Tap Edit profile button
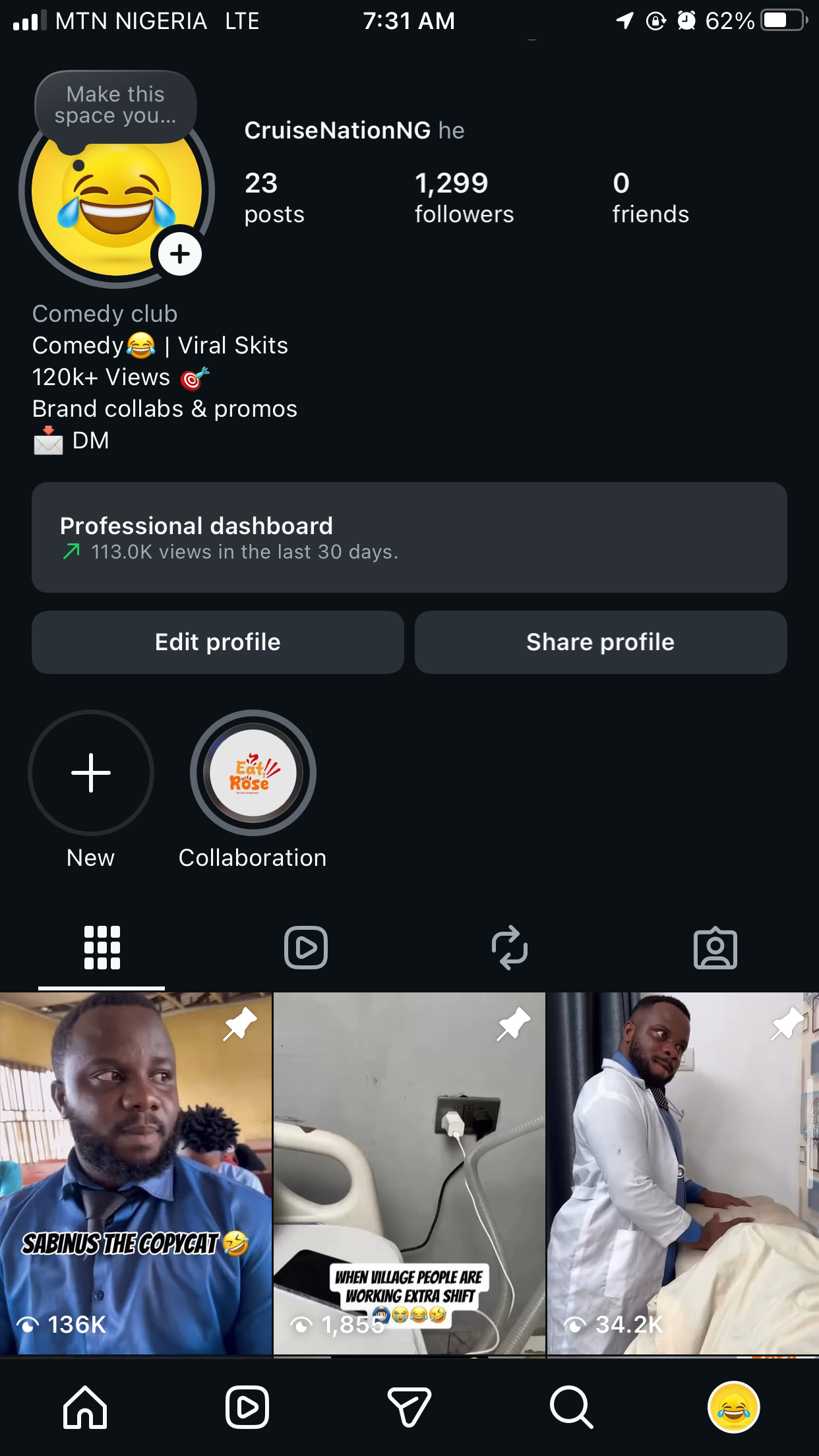 [x=218, y=642]
